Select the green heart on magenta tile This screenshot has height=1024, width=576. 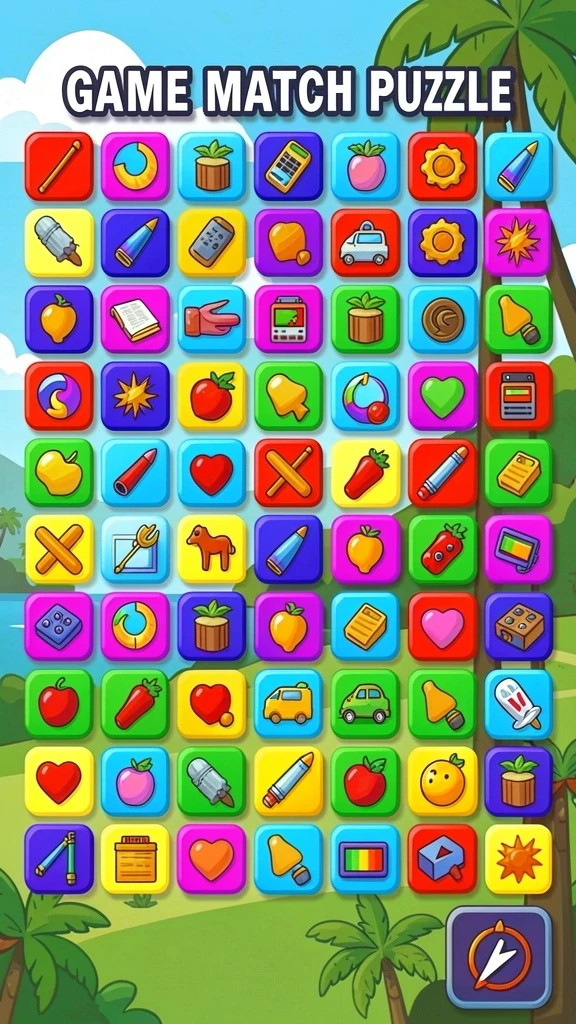click(x=442, y=396)
